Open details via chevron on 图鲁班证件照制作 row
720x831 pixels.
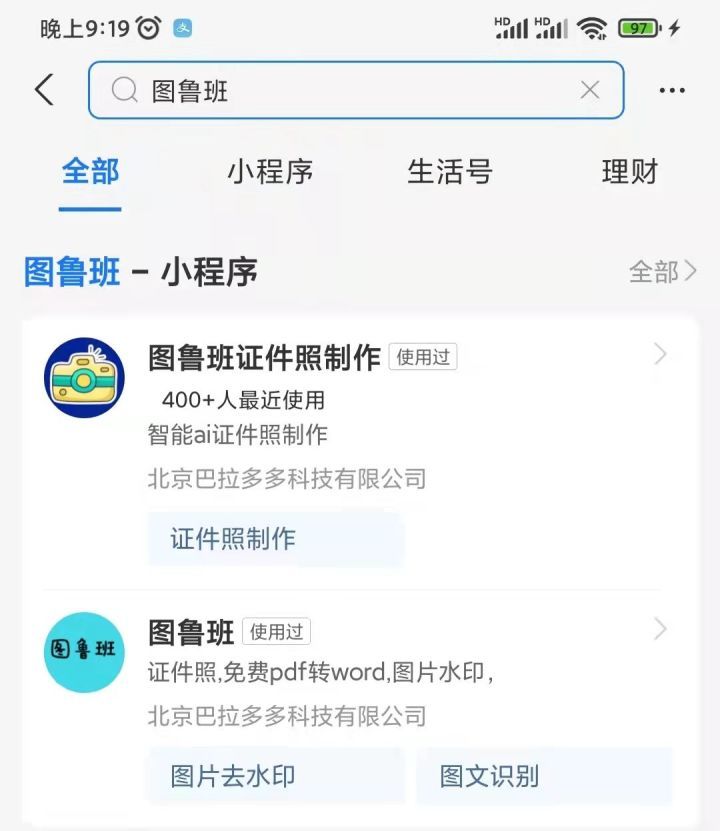point(658,354)
